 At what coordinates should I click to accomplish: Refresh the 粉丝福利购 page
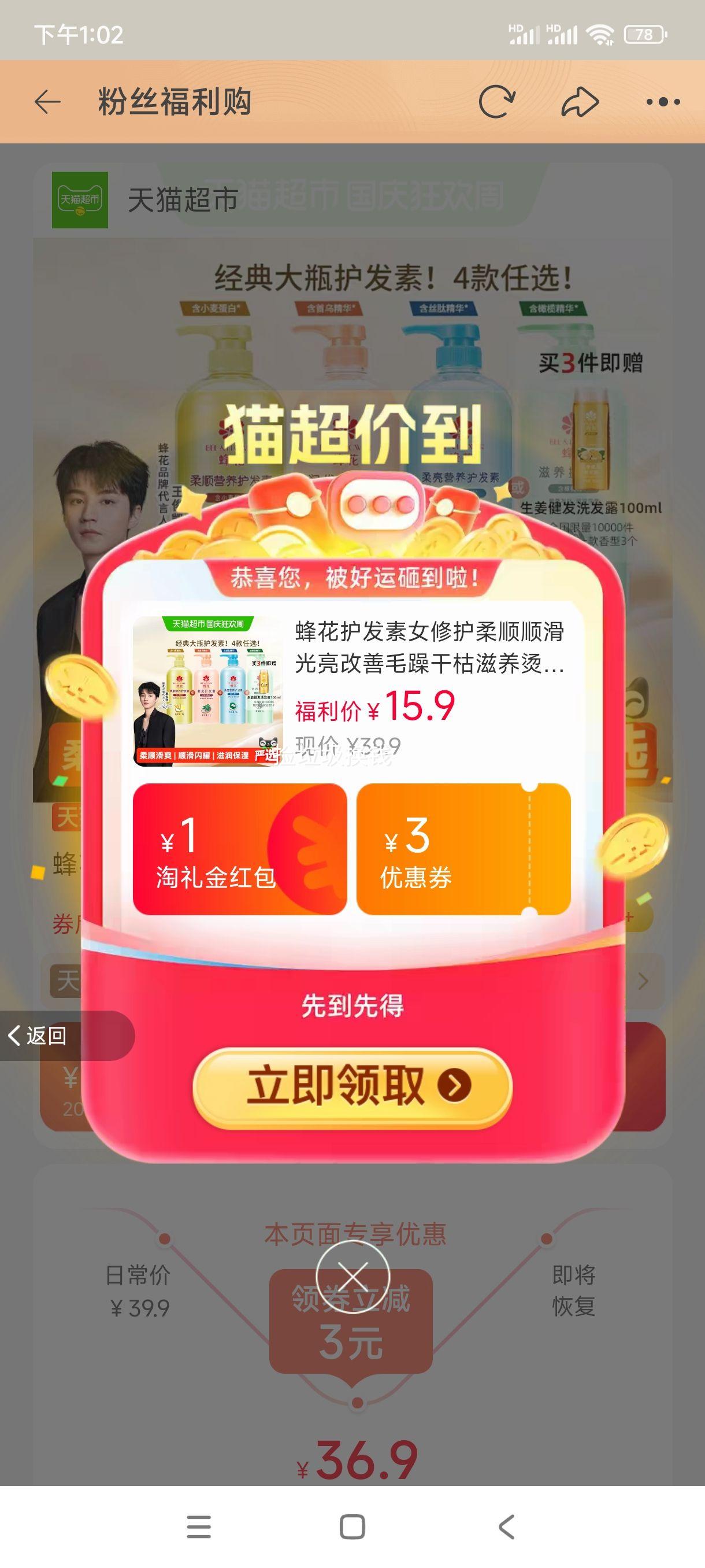click(x=496, y=102)
